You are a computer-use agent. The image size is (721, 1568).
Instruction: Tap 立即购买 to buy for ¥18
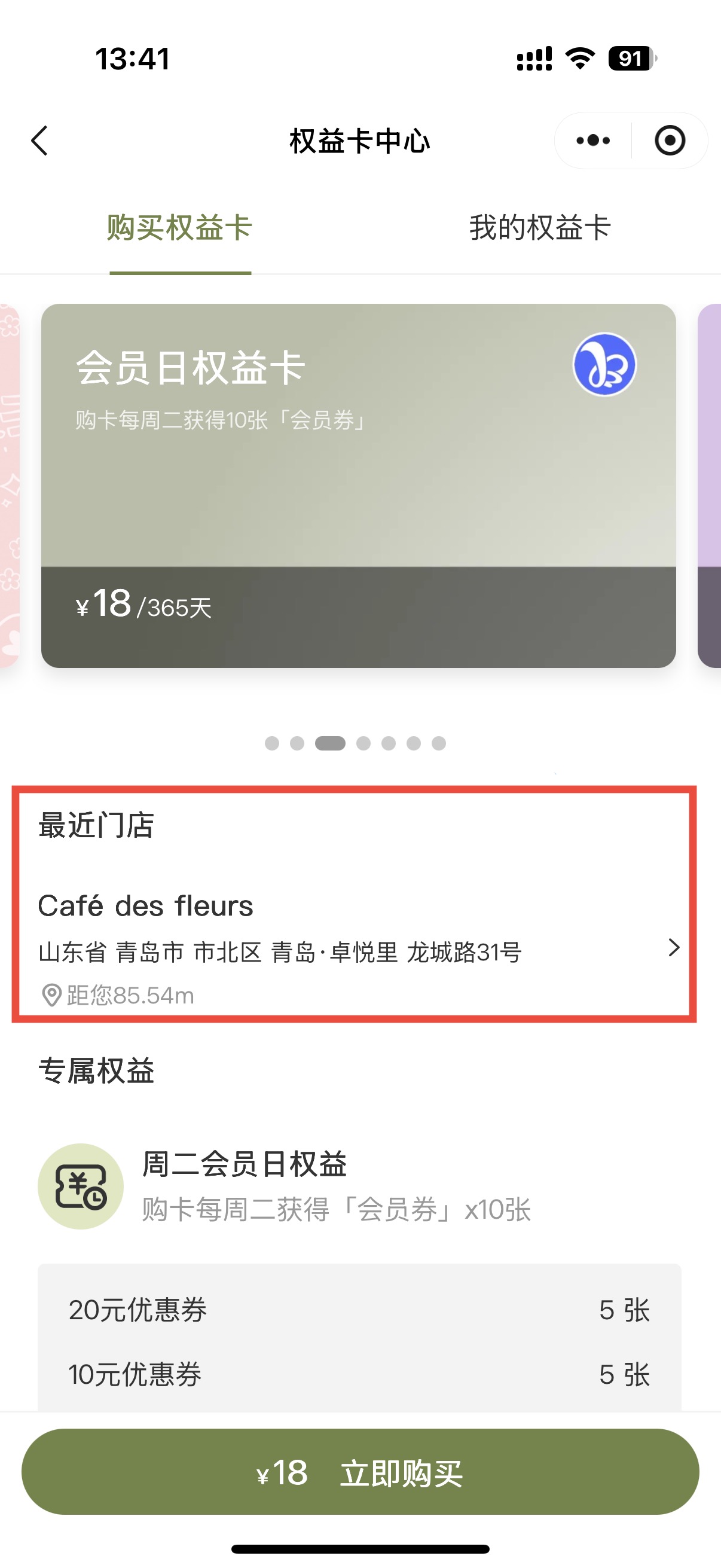360,1472
